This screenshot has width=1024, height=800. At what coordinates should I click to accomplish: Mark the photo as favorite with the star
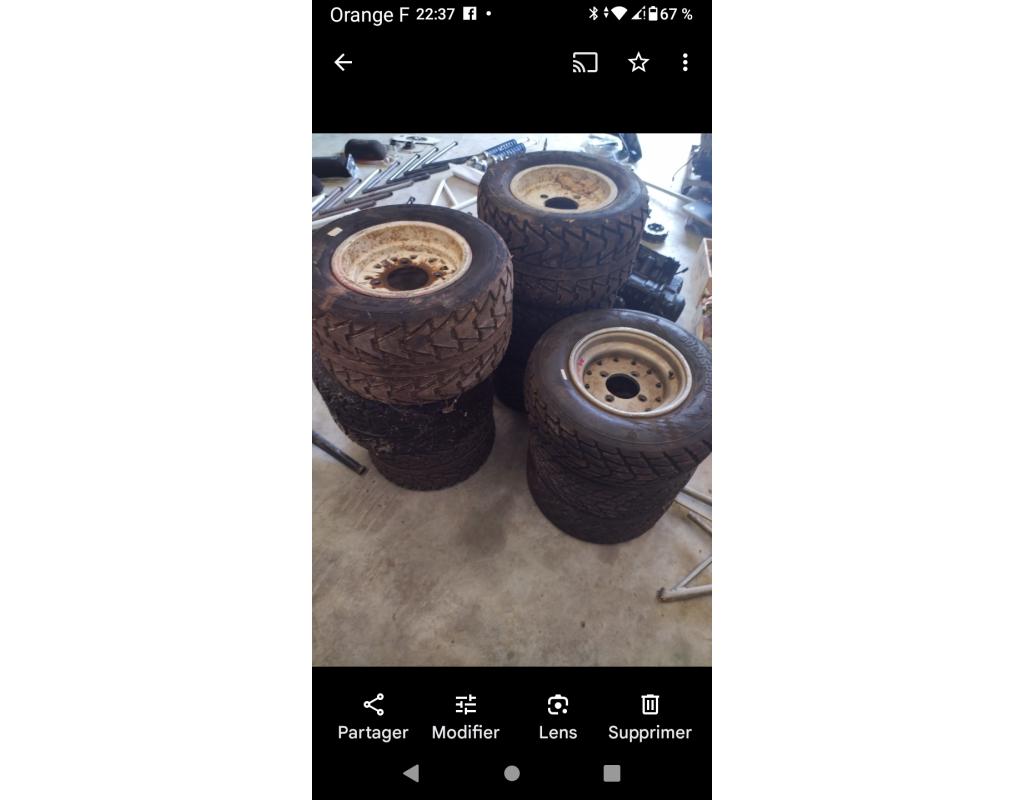click(638, 63)
